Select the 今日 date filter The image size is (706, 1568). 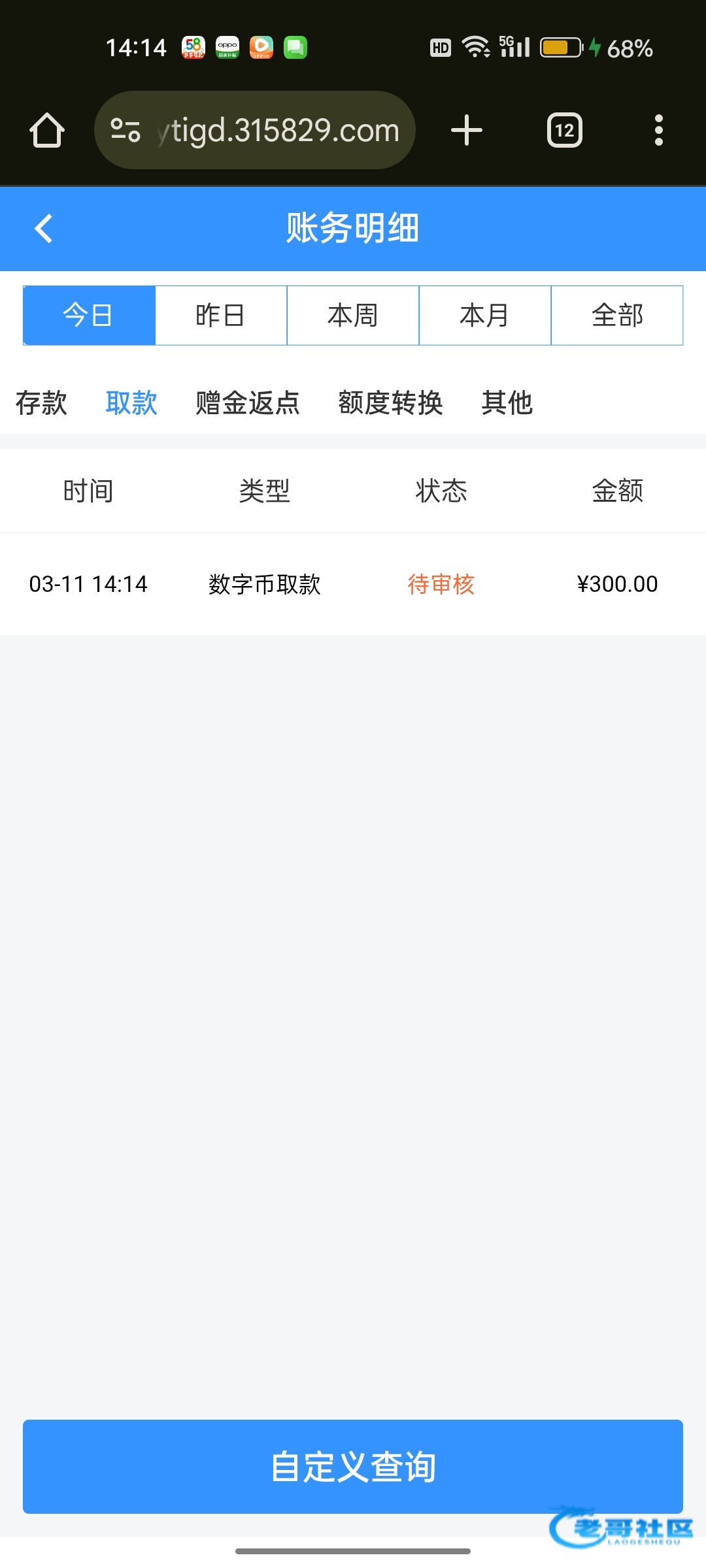click(x=89, y=316)
